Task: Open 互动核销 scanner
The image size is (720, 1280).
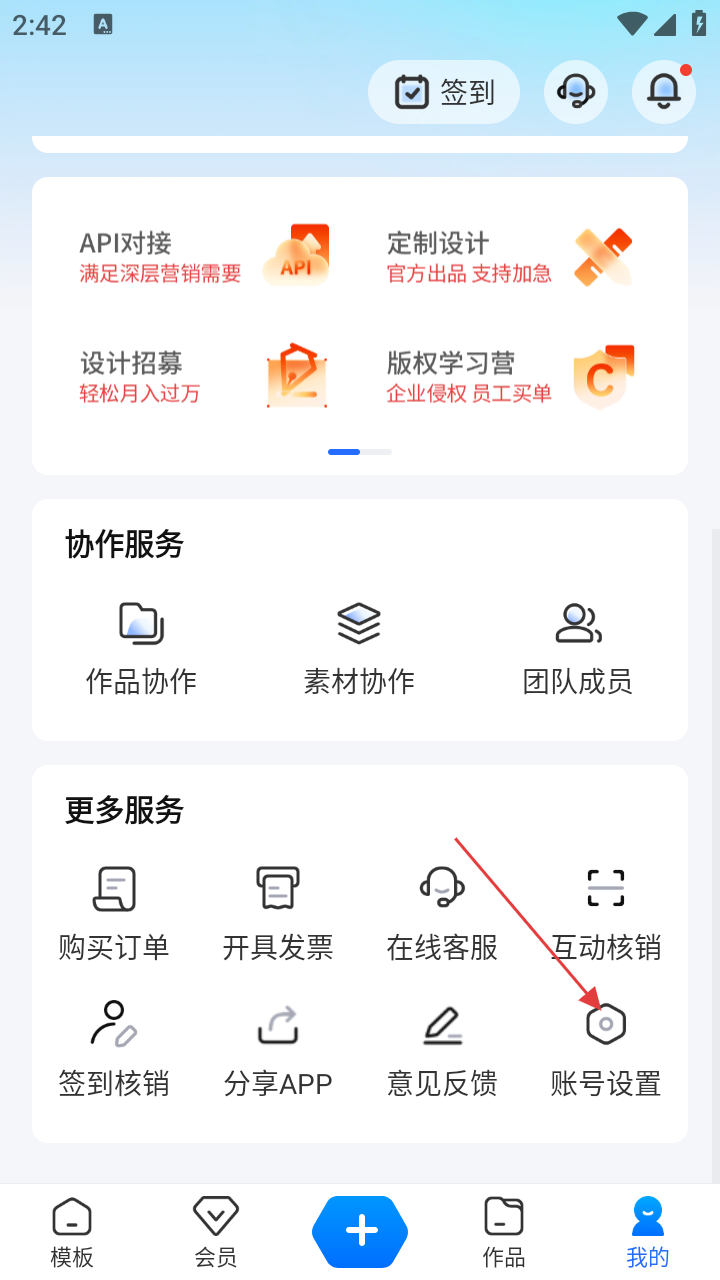Action: pyautogui.click(x=606, y=912)
